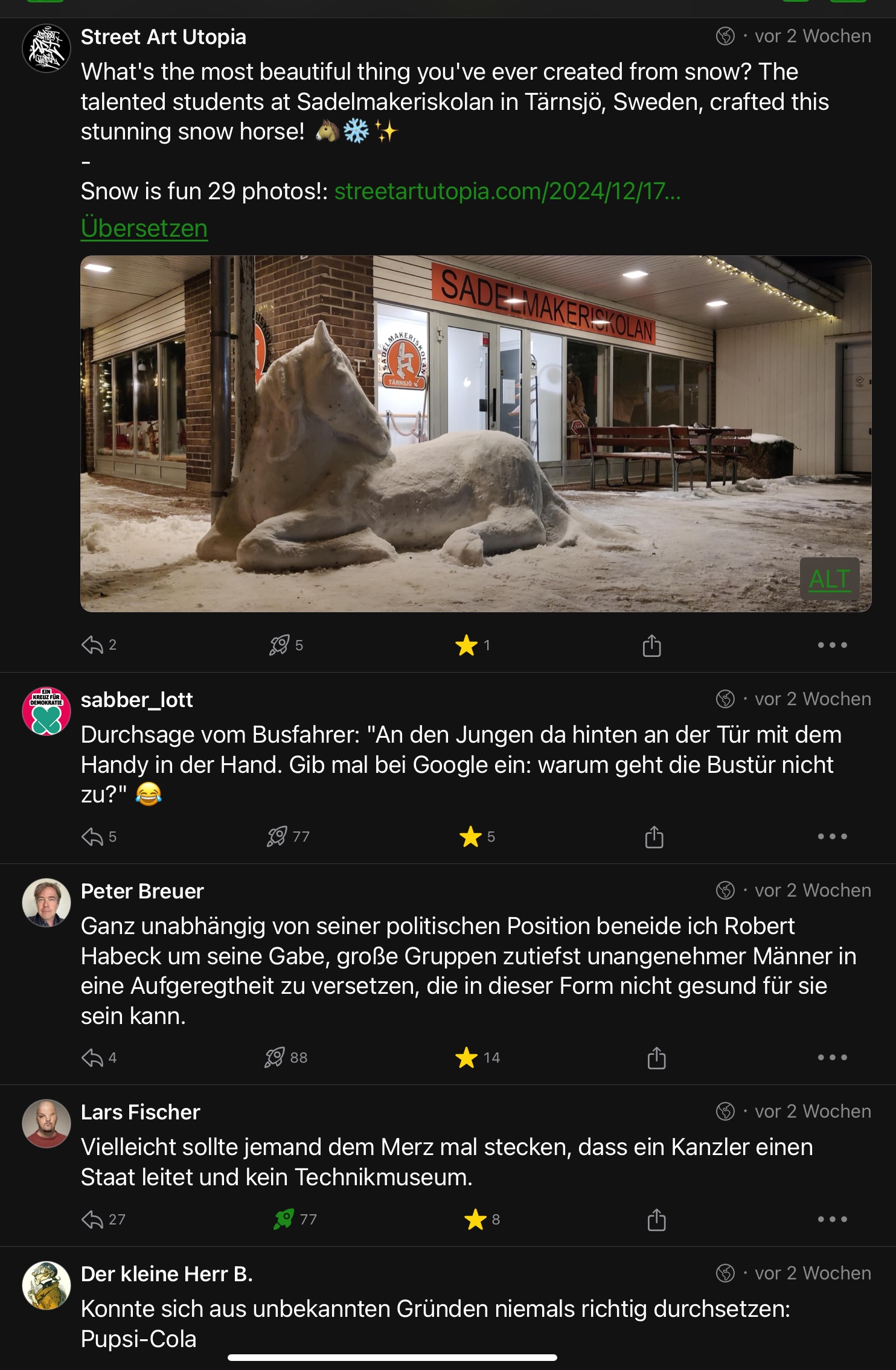Open Der kleine Herr B.'s Pupsi-Cola post
The image size is (896, 1370).
click(435, 1324)
